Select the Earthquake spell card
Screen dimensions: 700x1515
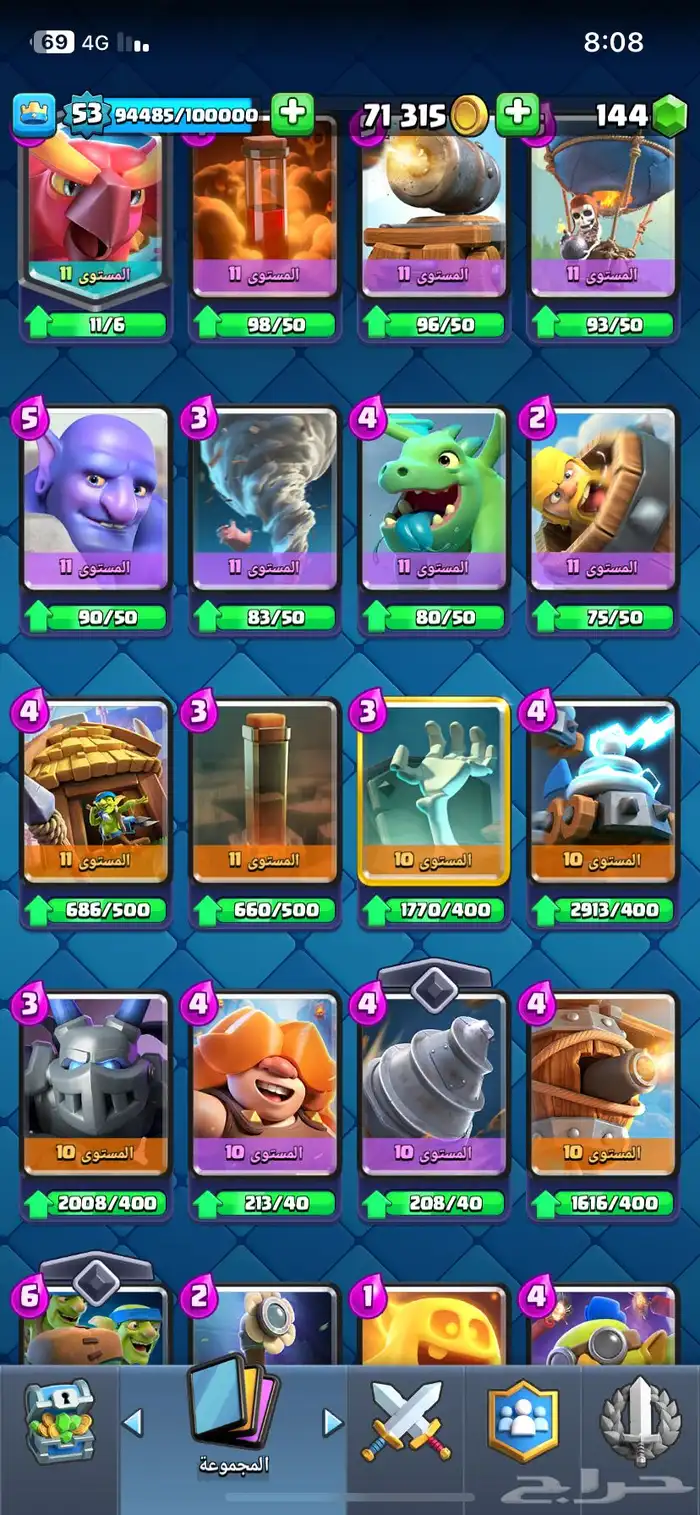pos(265,792)
